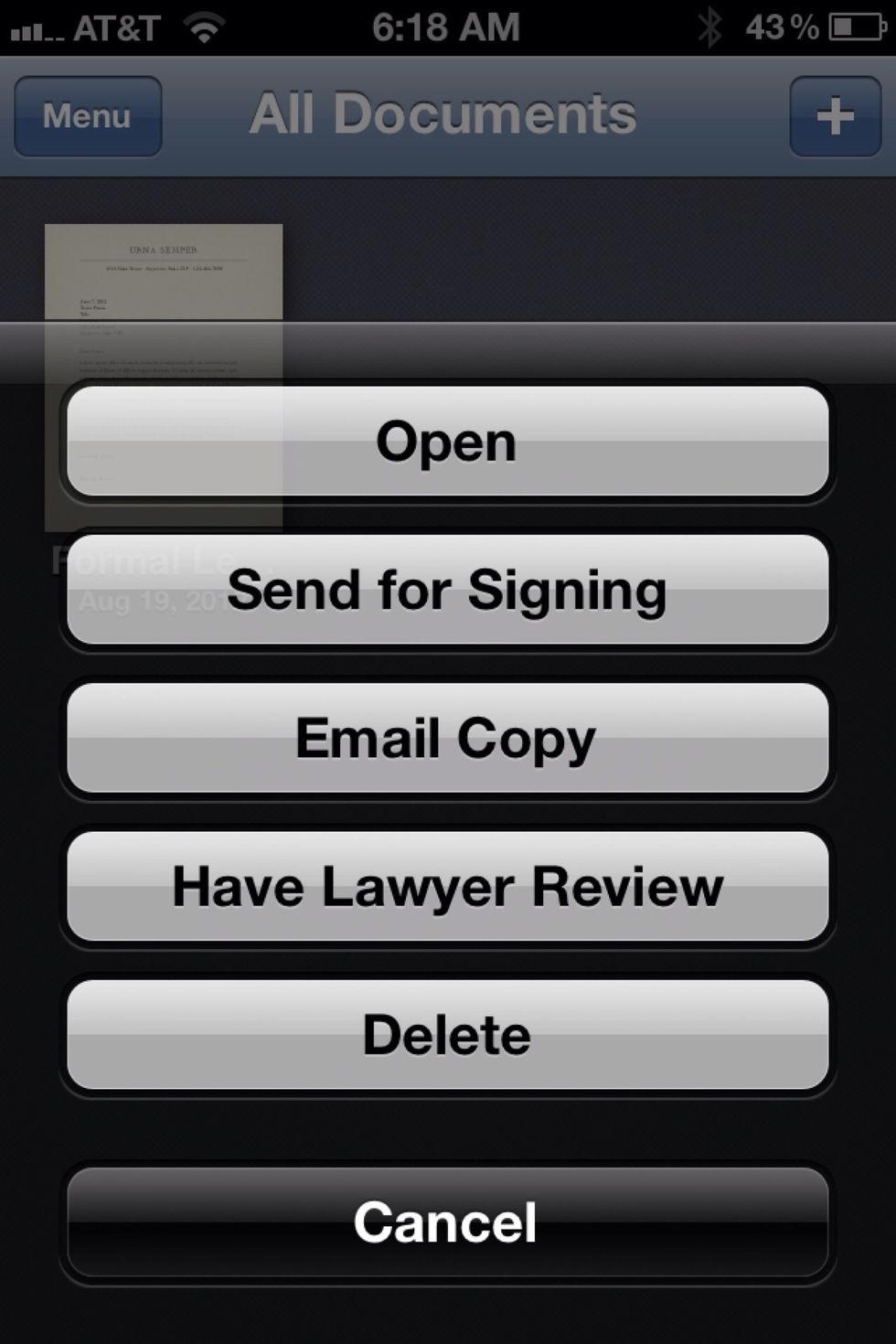
Task: Tap the 43% battery percentage
Action: click(x=782, y=27)
